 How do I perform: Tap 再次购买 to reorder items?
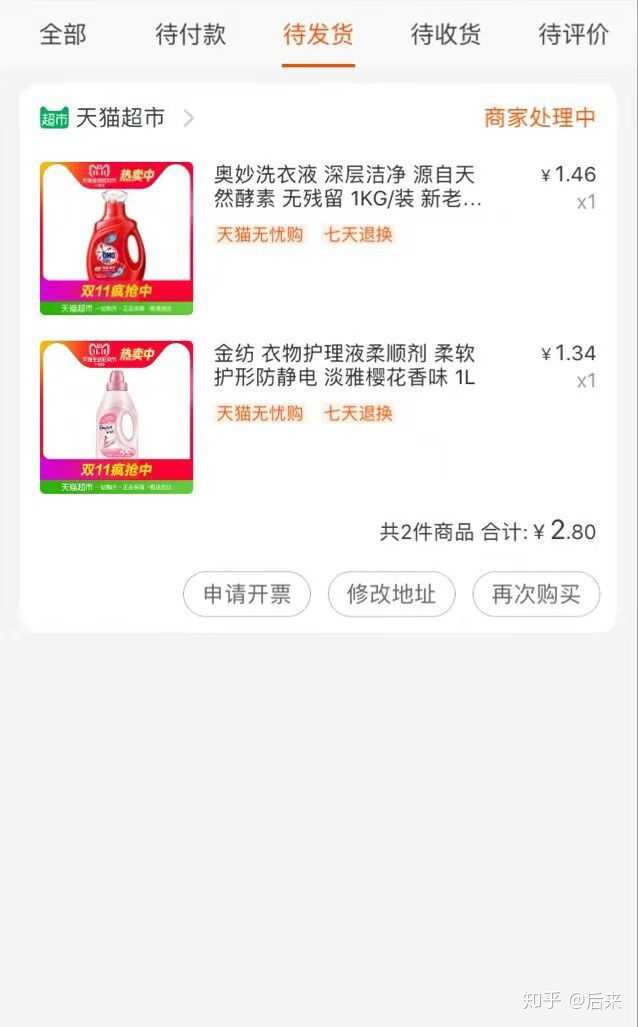point(536,594)
